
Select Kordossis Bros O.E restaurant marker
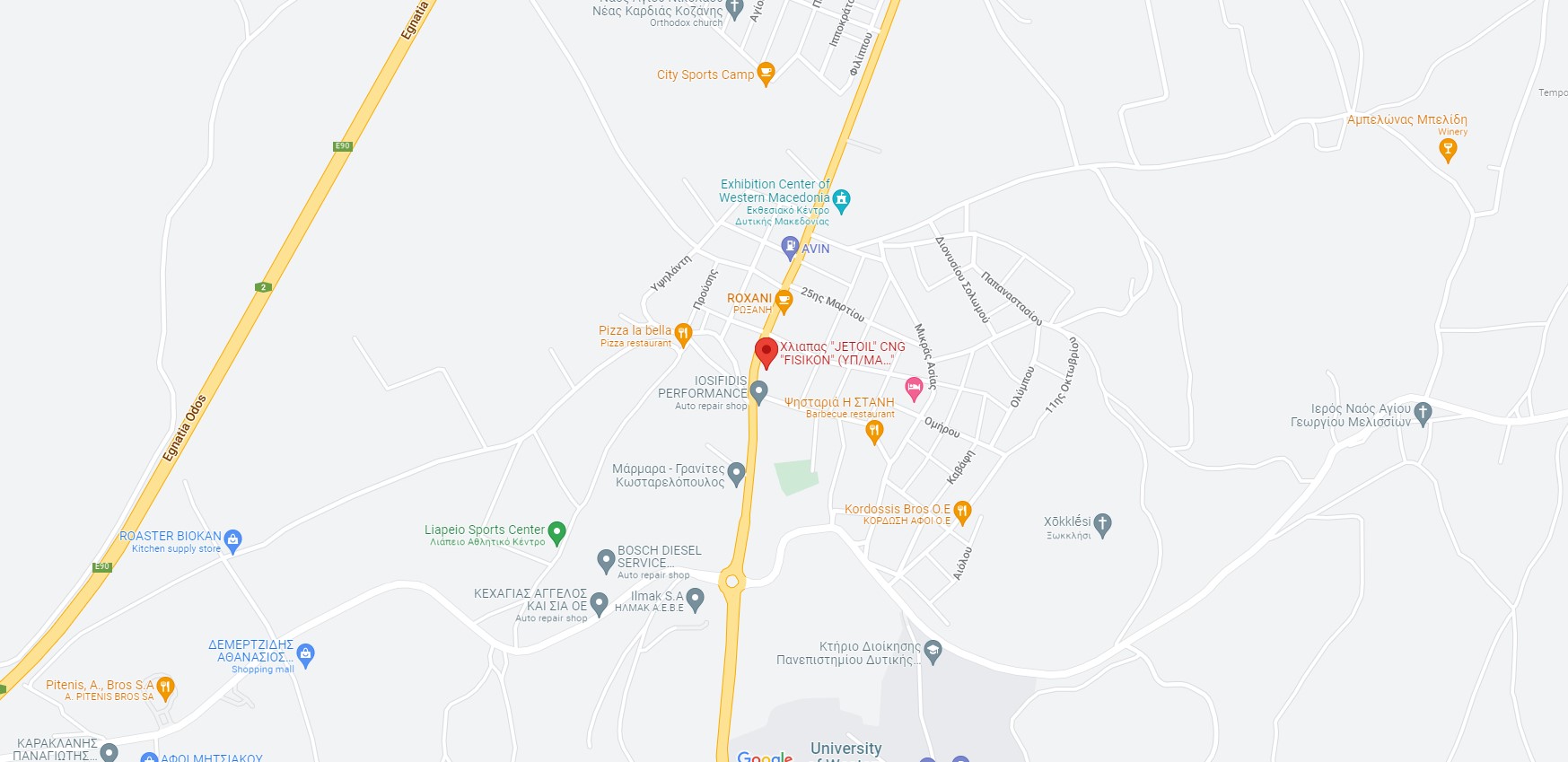[x=962, y=512]
